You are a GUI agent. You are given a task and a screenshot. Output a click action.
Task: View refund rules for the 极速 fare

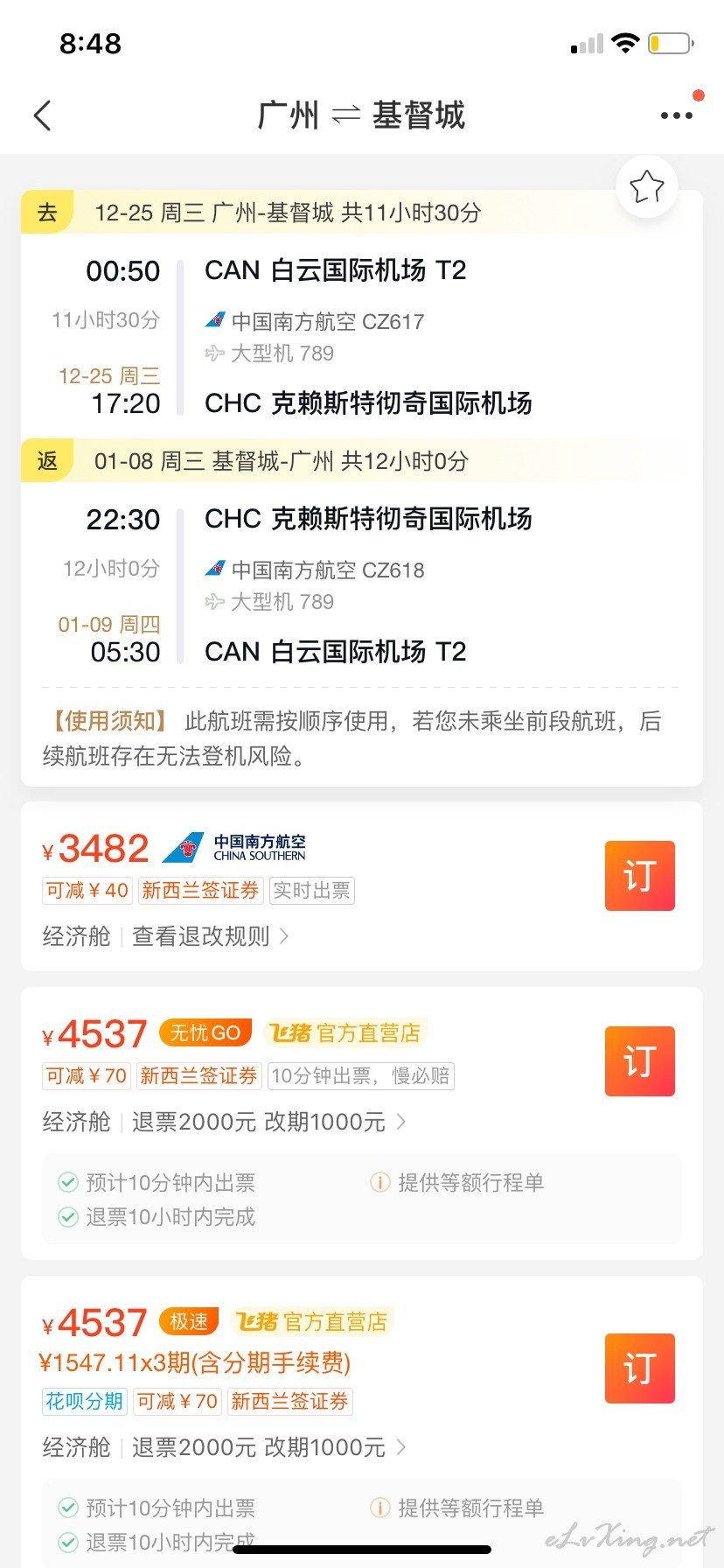269,1447
